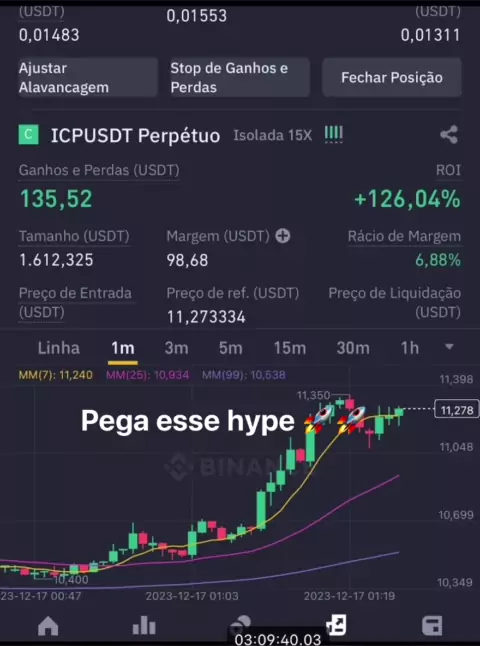The height and width of the screenshot is (646, 480).
Task: Open the wallet tab
Action: pos(432,626)
